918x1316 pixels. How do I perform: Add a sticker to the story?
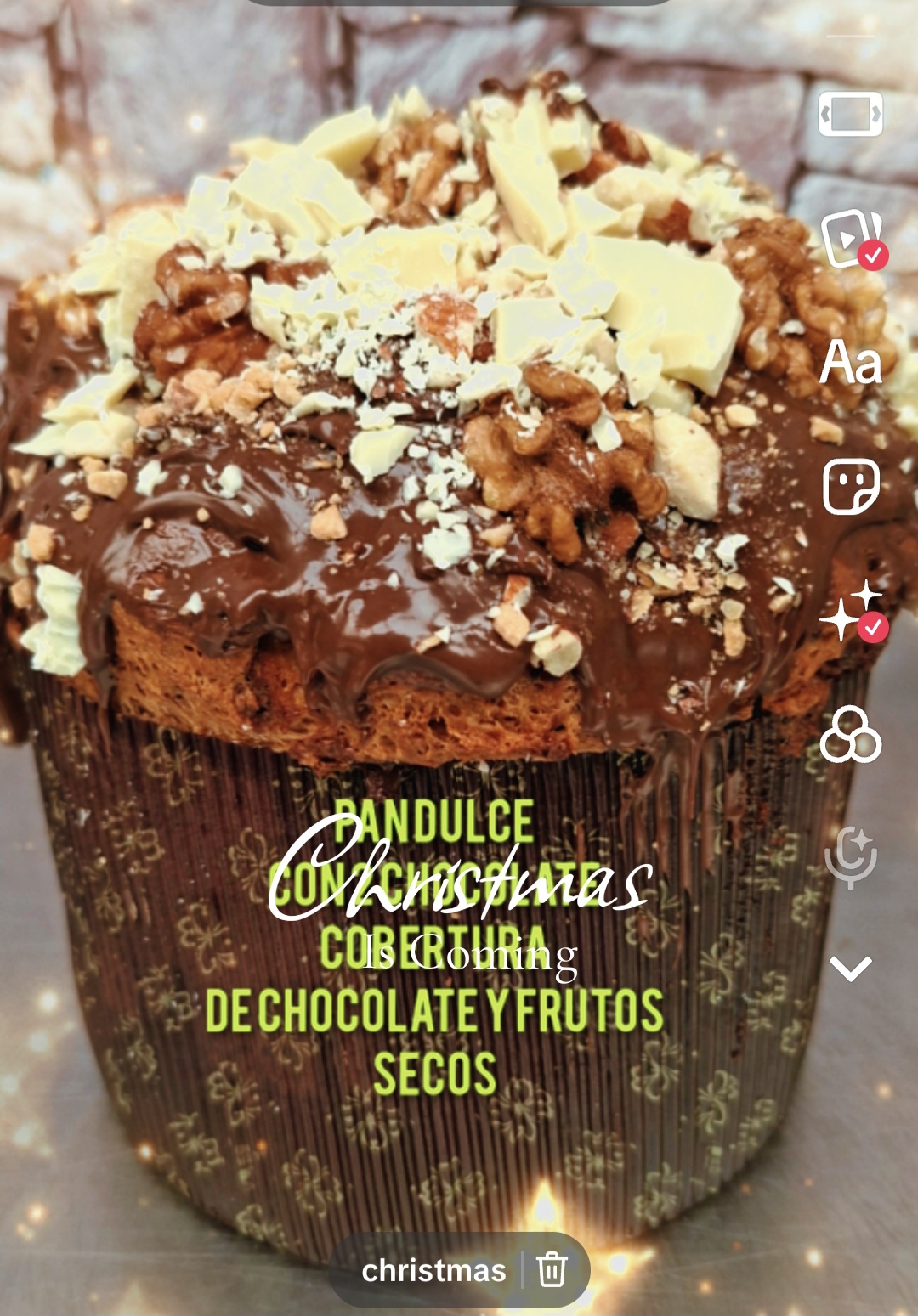(851, 487)
